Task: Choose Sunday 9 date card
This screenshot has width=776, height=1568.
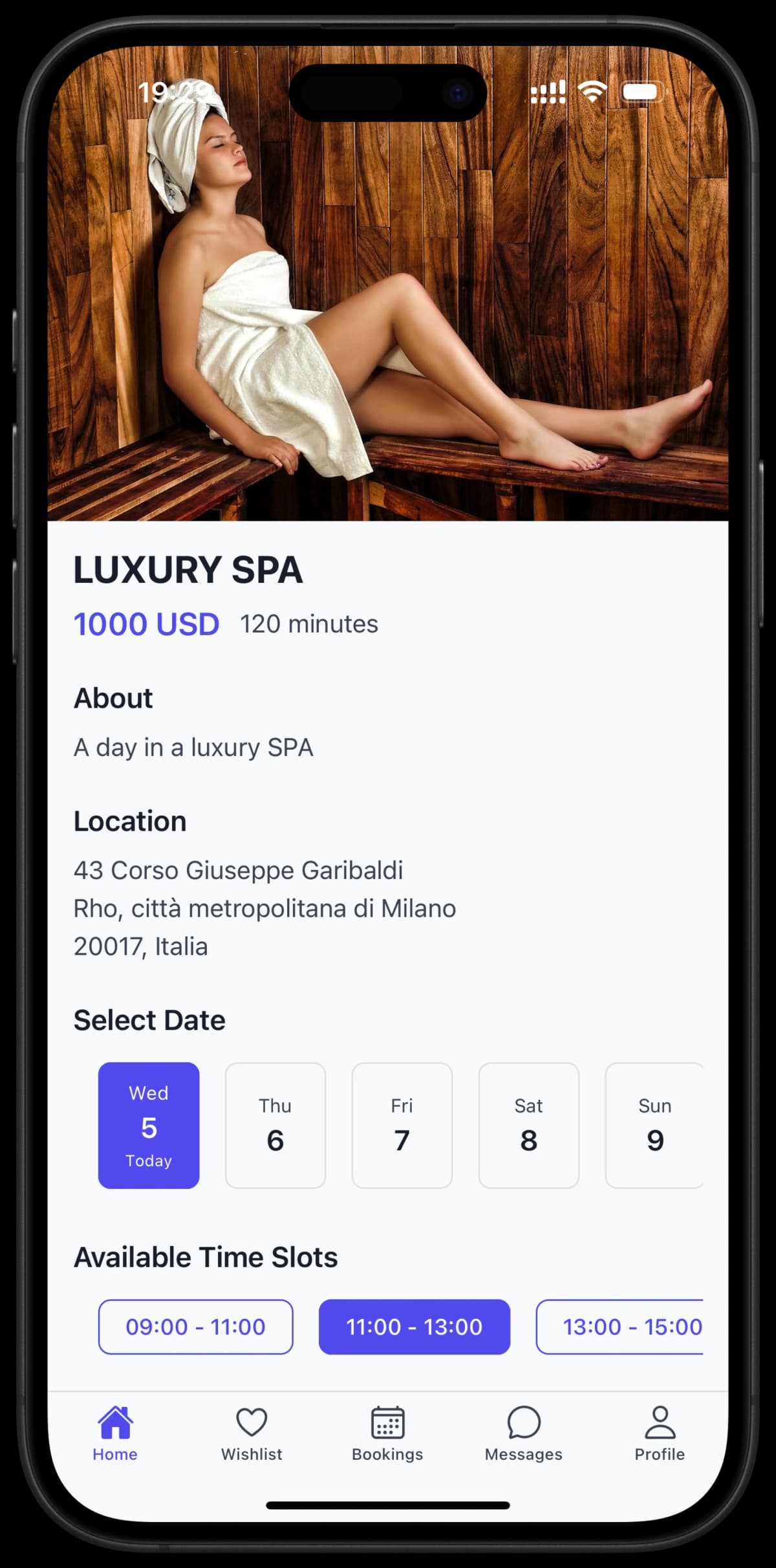Action: click(654, 1125)
